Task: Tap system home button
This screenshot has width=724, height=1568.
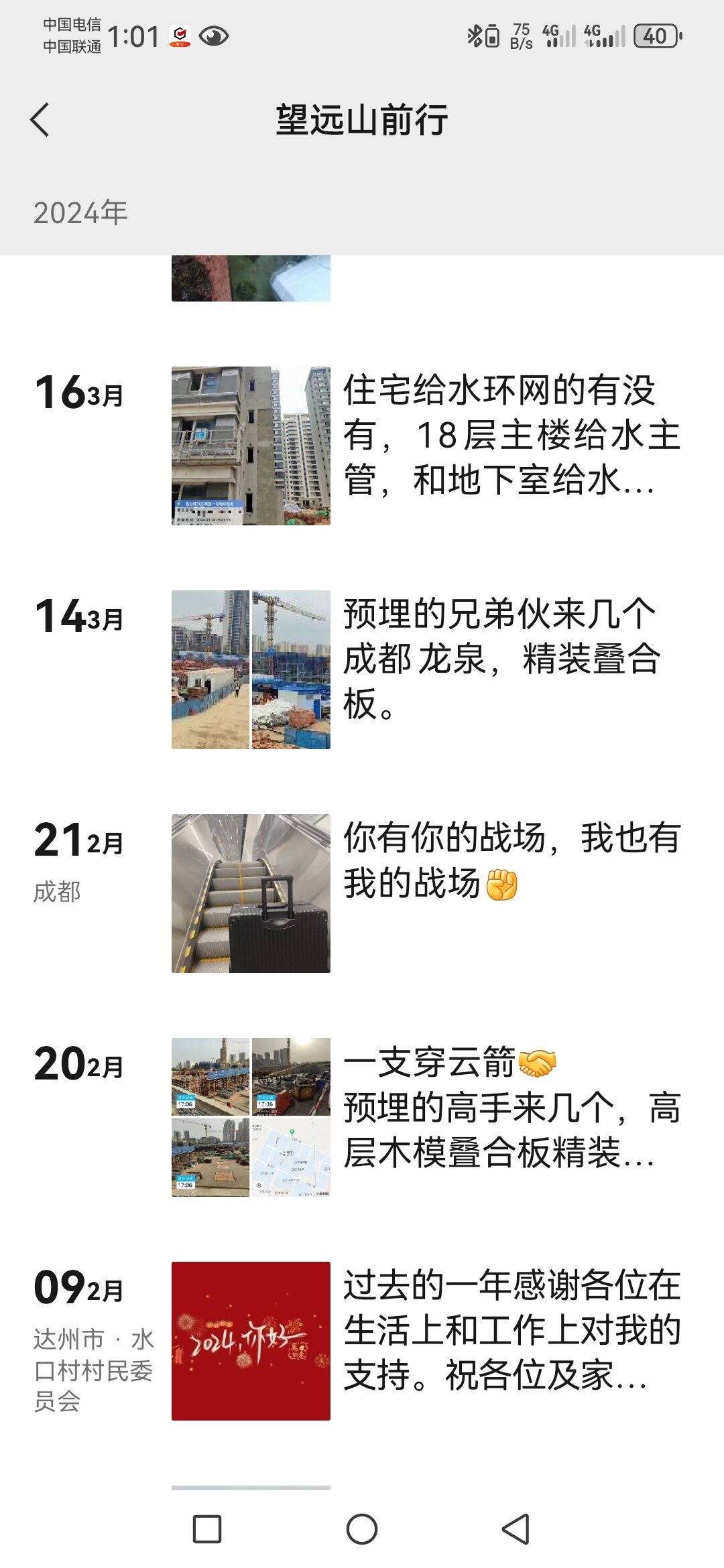Action: (x=362, y=1529)
